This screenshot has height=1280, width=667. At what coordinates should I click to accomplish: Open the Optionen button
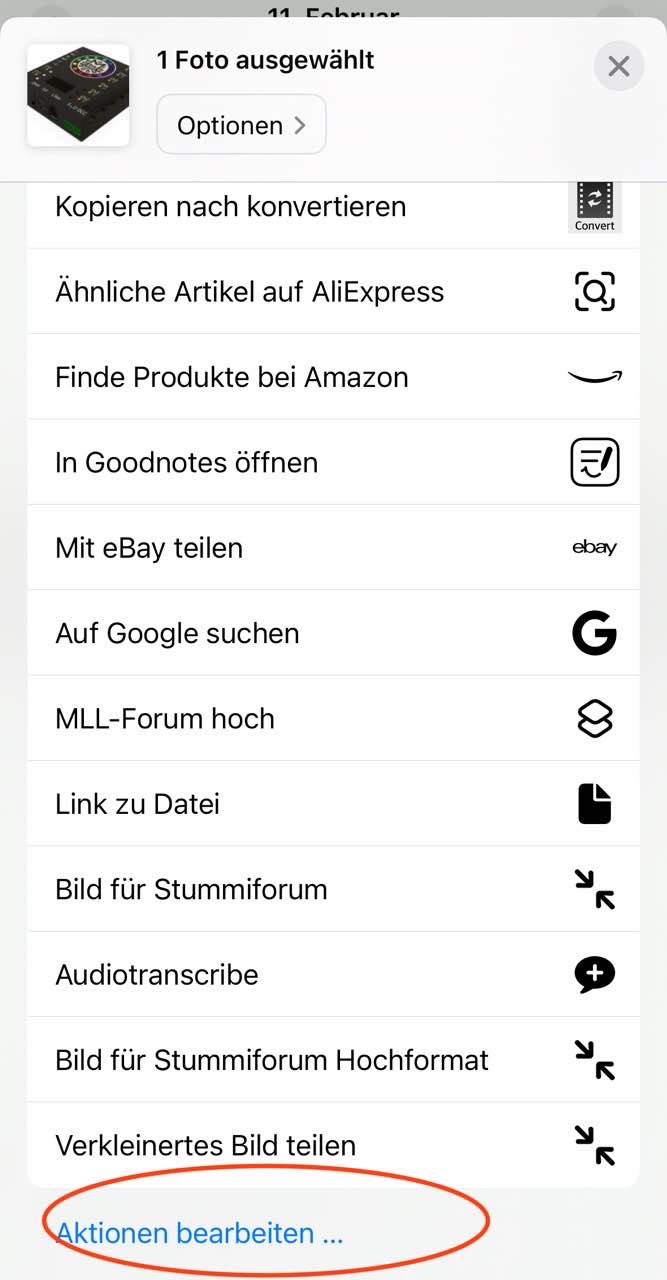coord(241,125)
